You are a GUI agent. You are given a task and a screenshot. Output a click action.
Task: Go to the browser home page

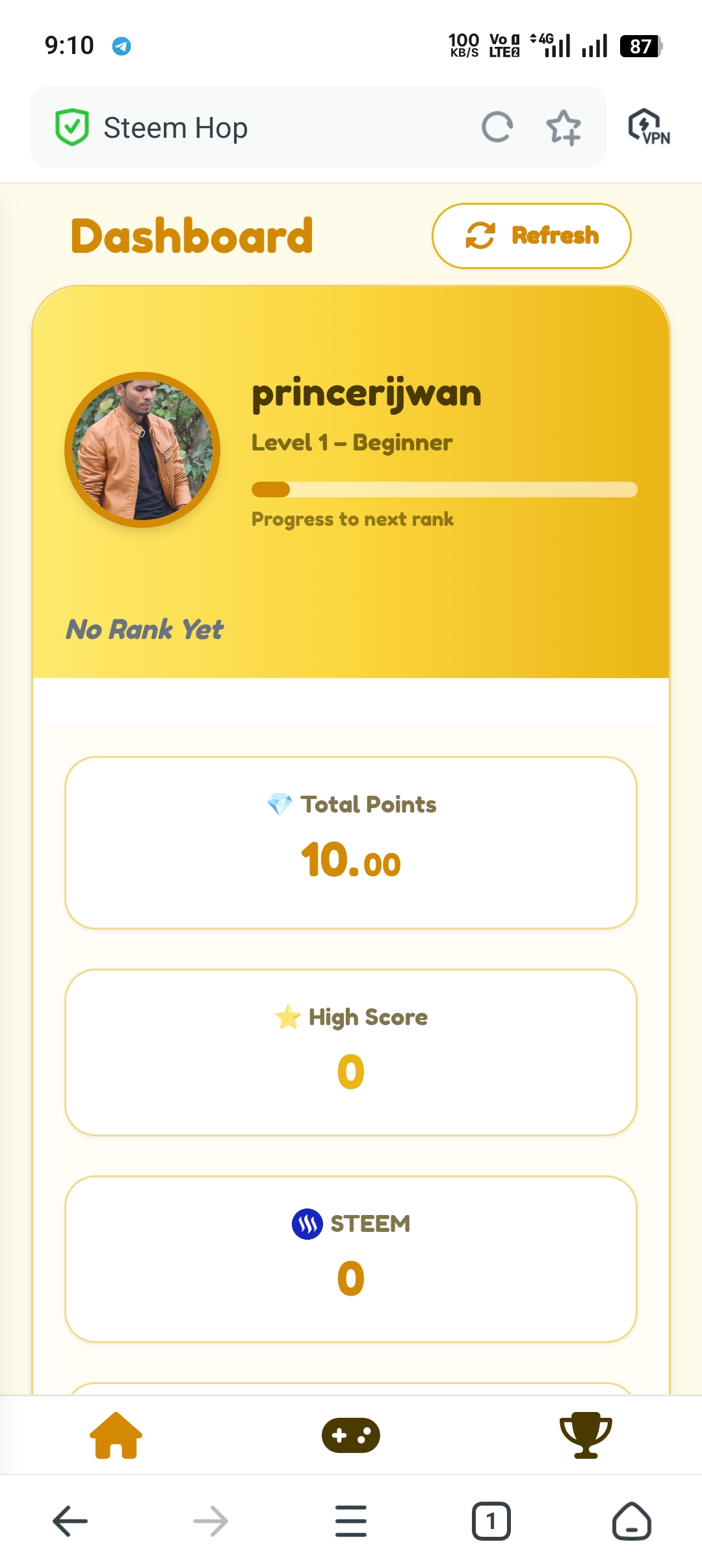(631, 1521)
